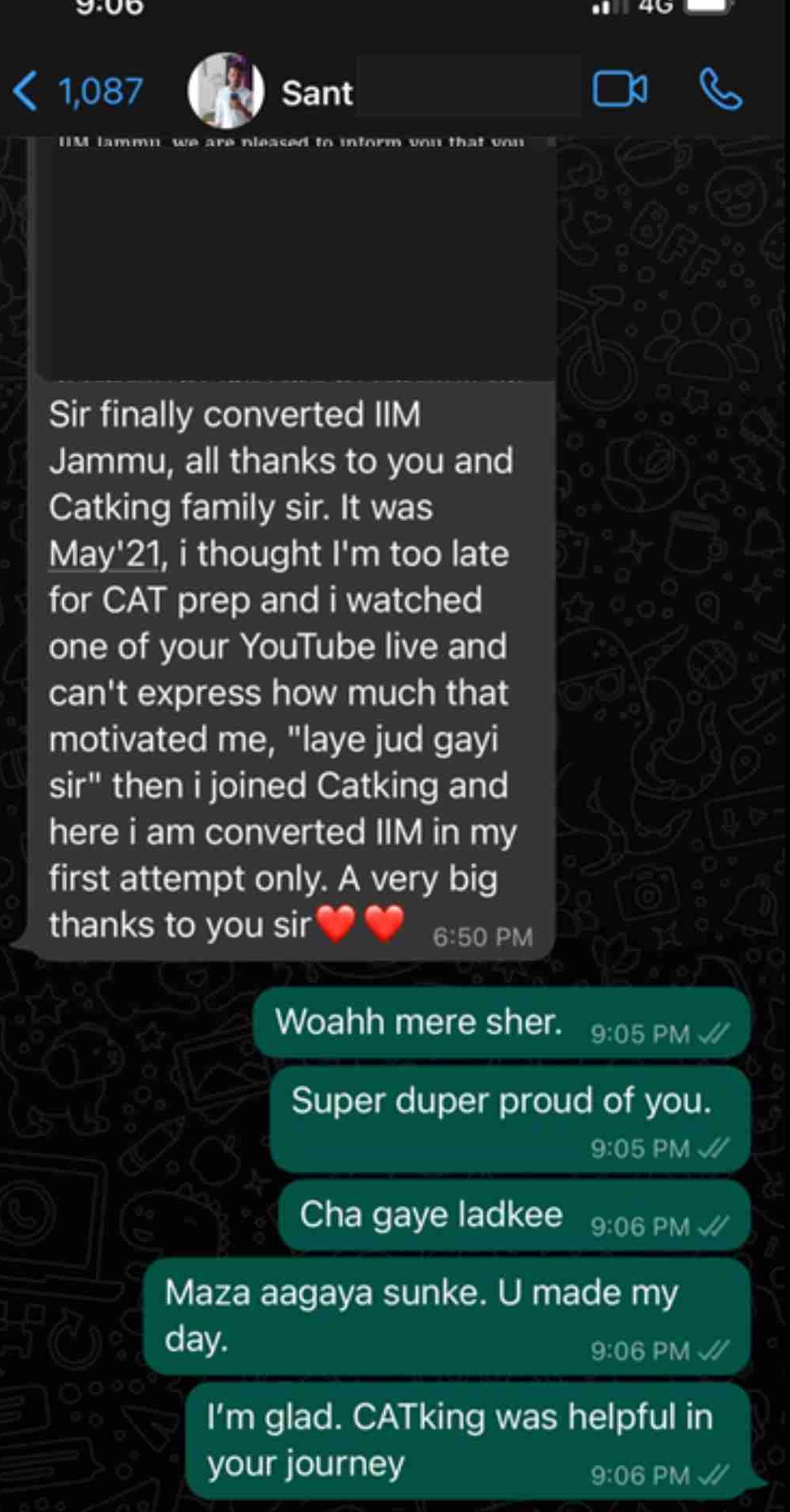The image size is (790, 1512).
Task: View Sant's profile picture
Action: pyautogui.click(x=226, y=91)
